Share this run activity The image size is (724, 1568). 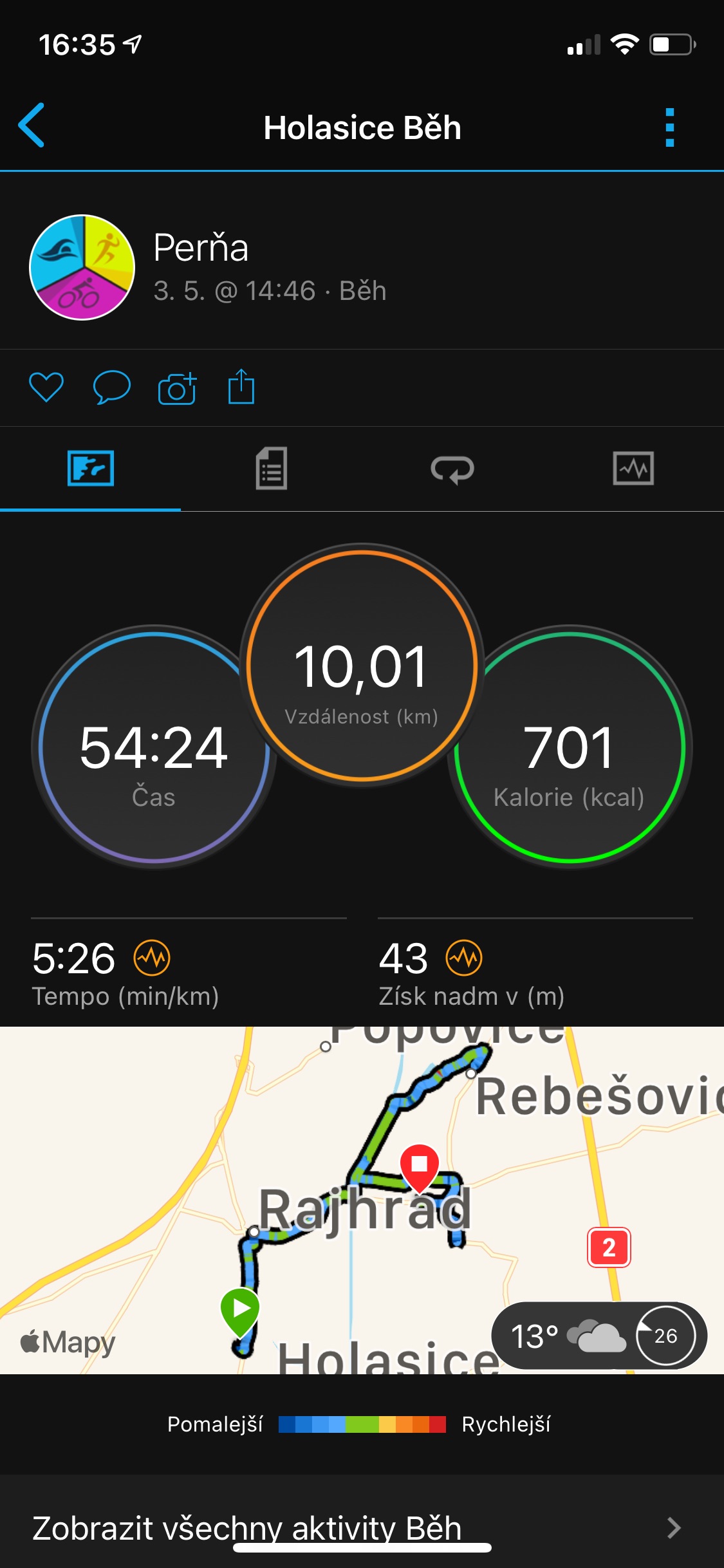(x=241, y=386)
